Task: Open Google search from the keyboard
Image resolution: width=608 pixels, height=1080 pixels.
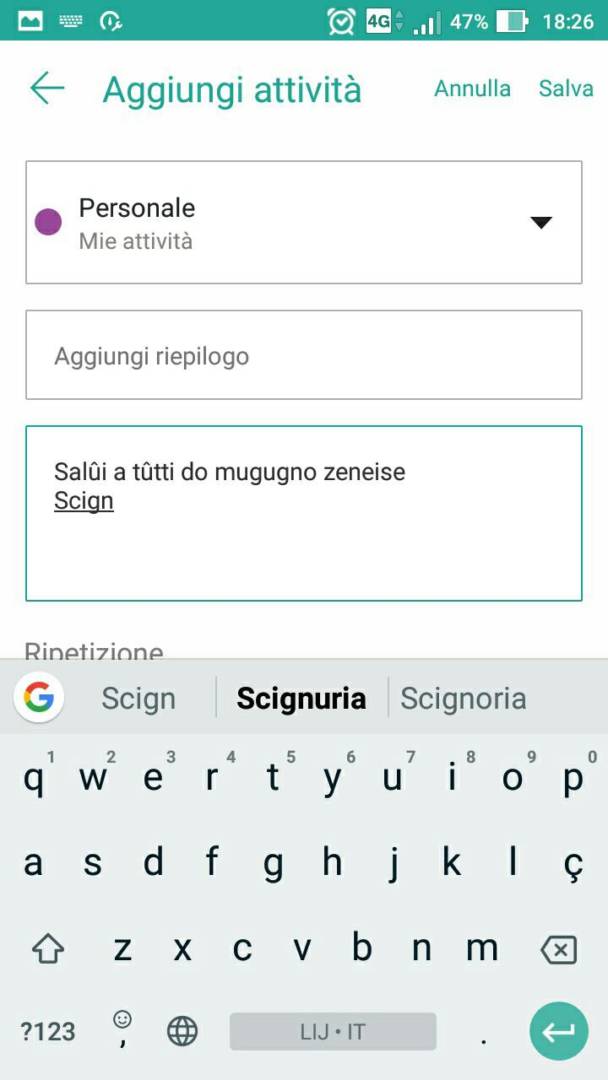Action: tap(39, 697)
